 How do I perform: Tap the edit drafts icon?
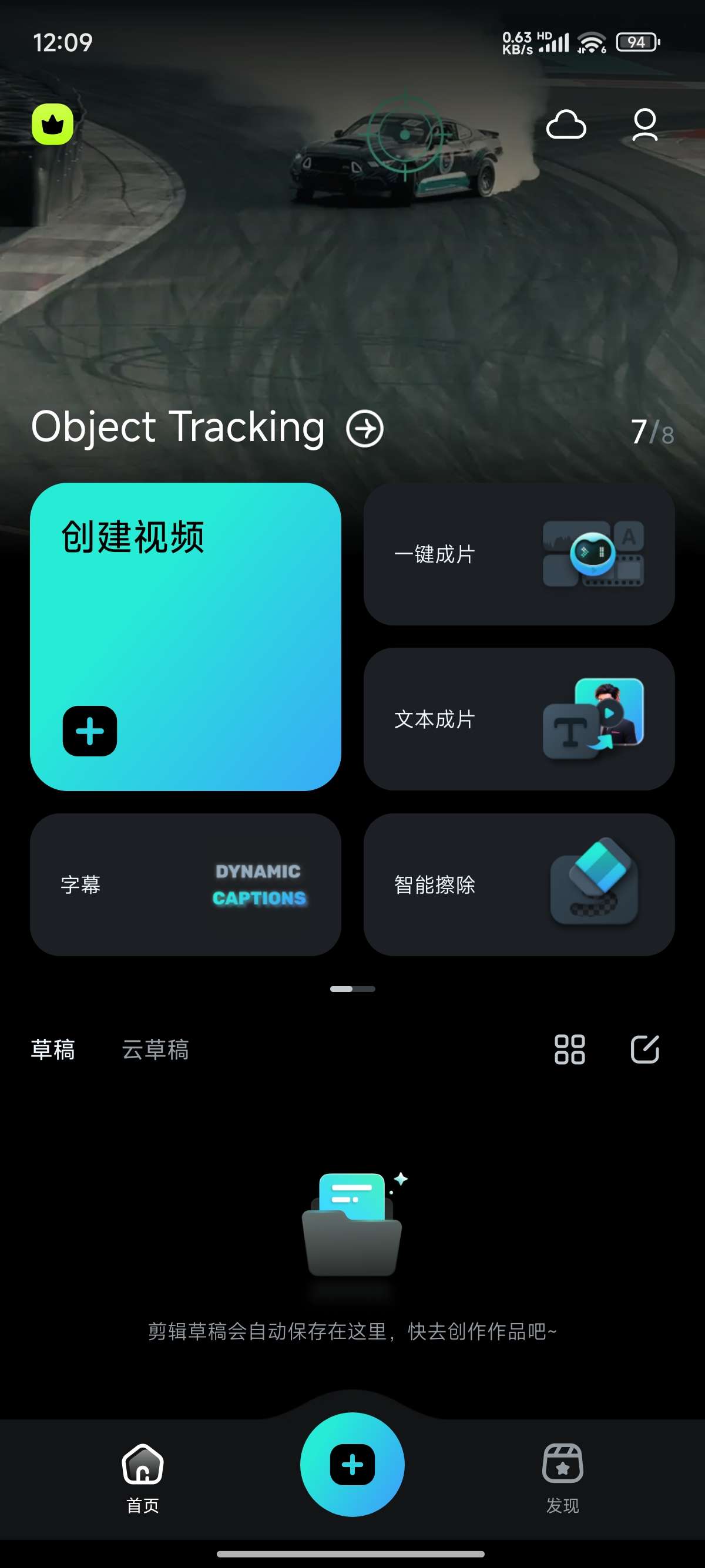click(644, 1049)
